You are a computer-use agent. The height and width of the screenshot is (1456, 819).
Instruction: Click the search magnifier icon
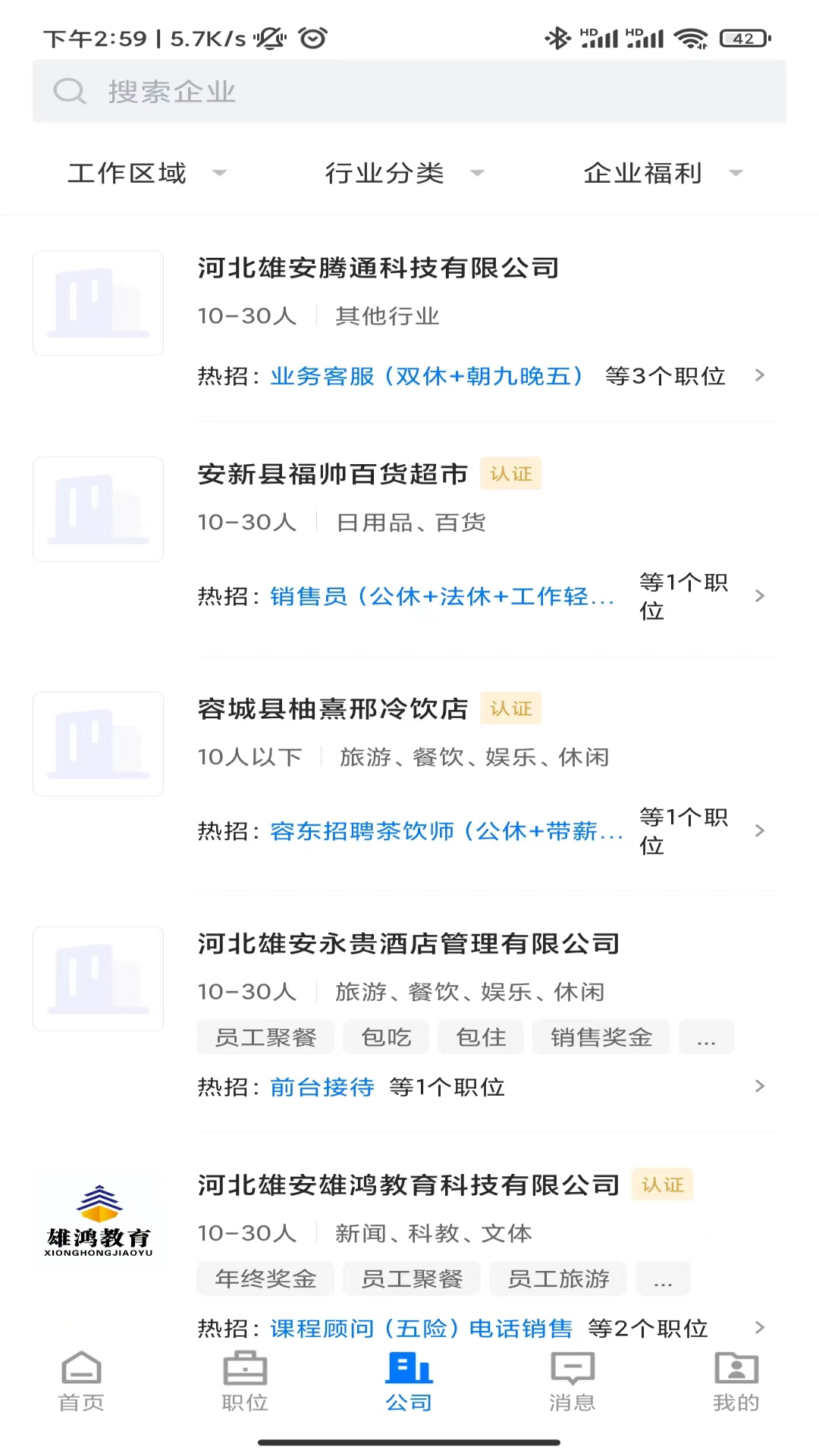tap(70, 90)
